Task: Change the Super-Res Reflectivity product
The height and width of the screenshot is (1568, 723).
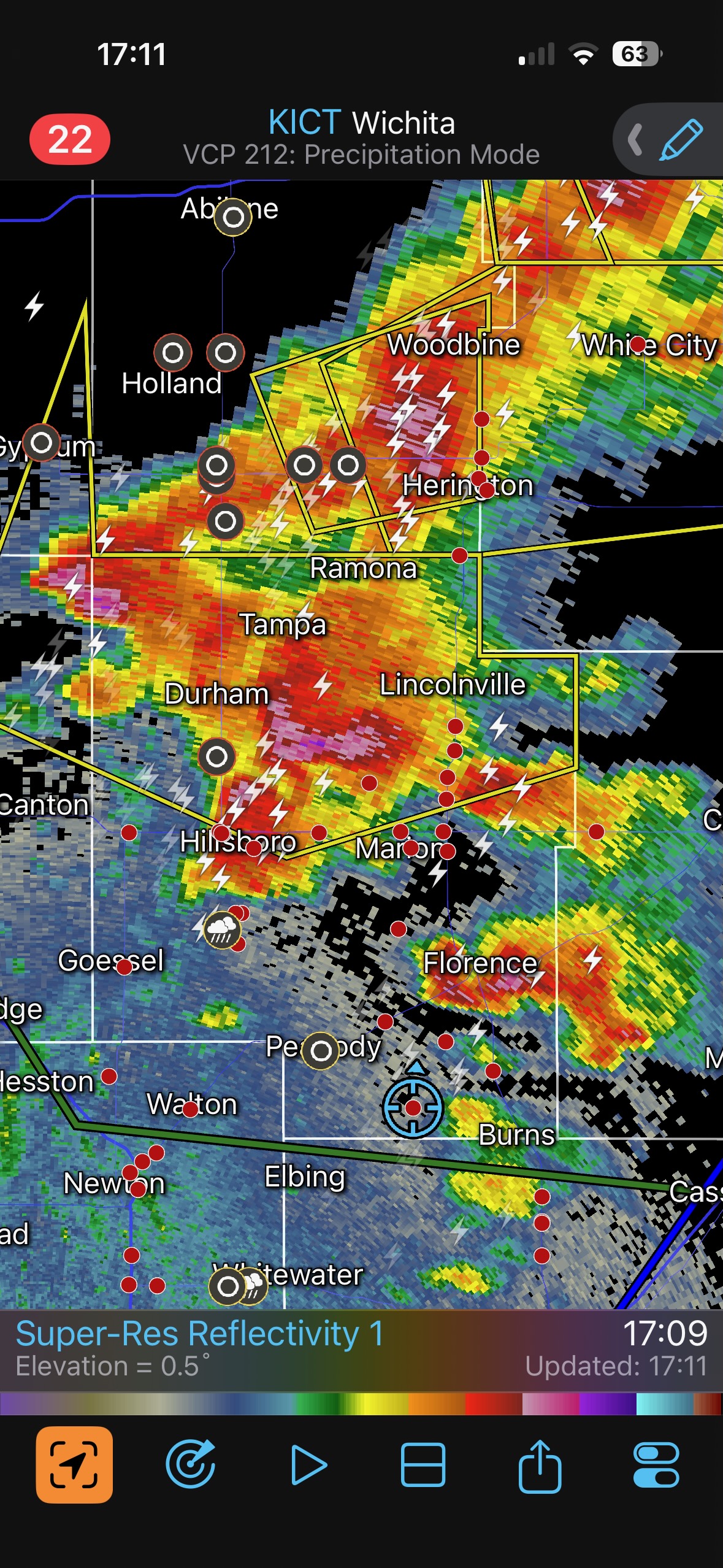Action: (200, 1334)
